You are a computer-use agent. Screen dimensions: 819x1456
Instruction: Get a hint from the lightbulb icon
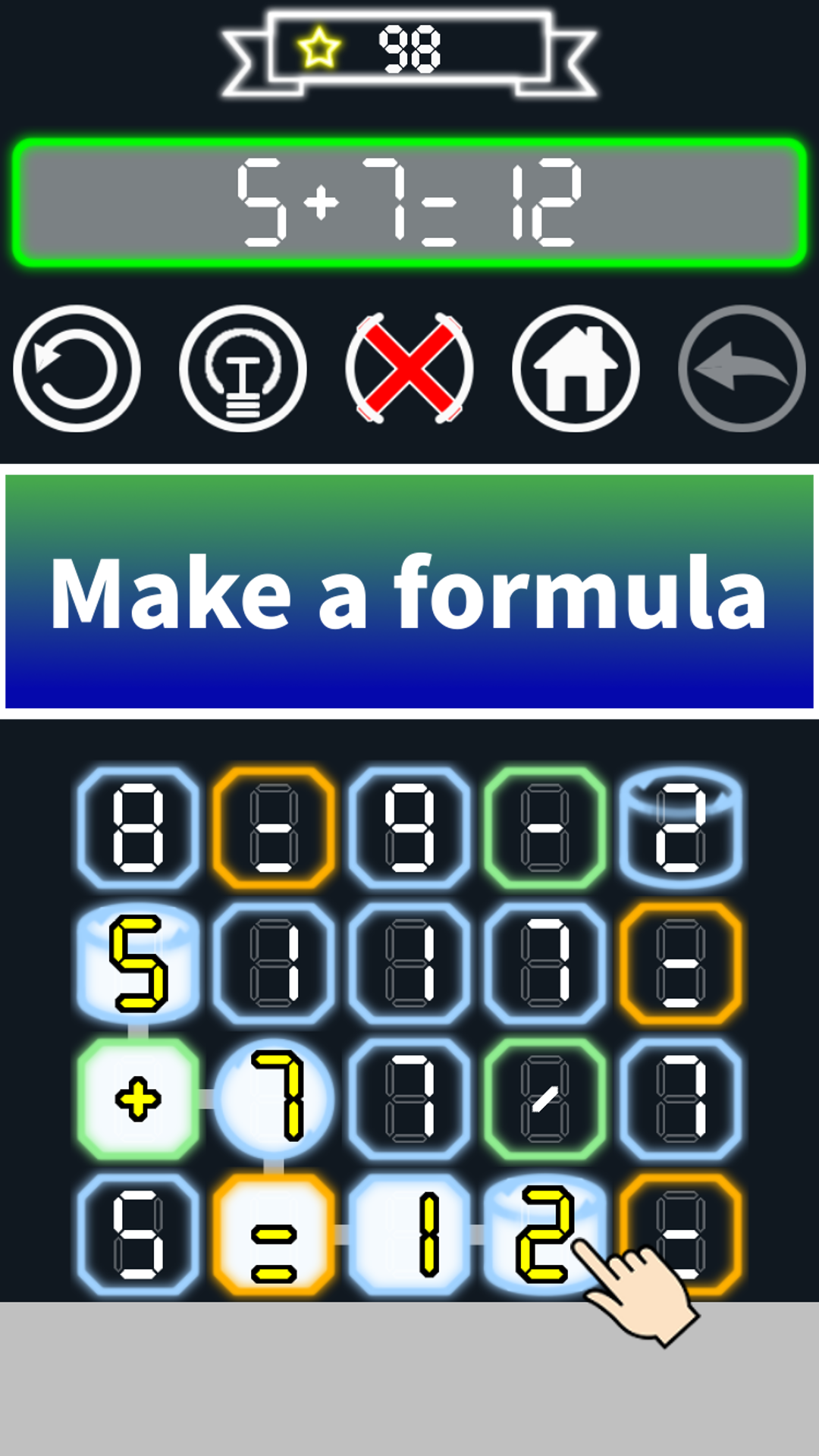coord(243,369)
